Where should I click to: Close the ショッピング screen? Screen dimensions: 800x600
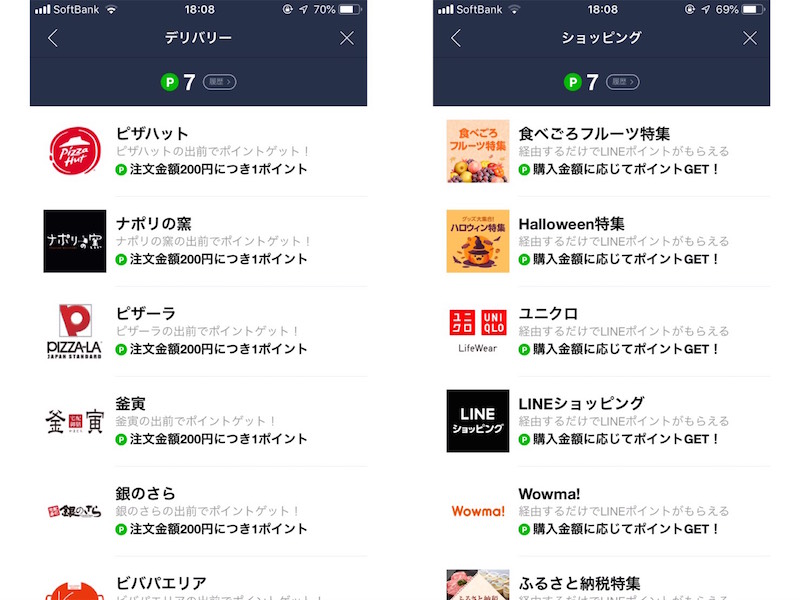749,38
